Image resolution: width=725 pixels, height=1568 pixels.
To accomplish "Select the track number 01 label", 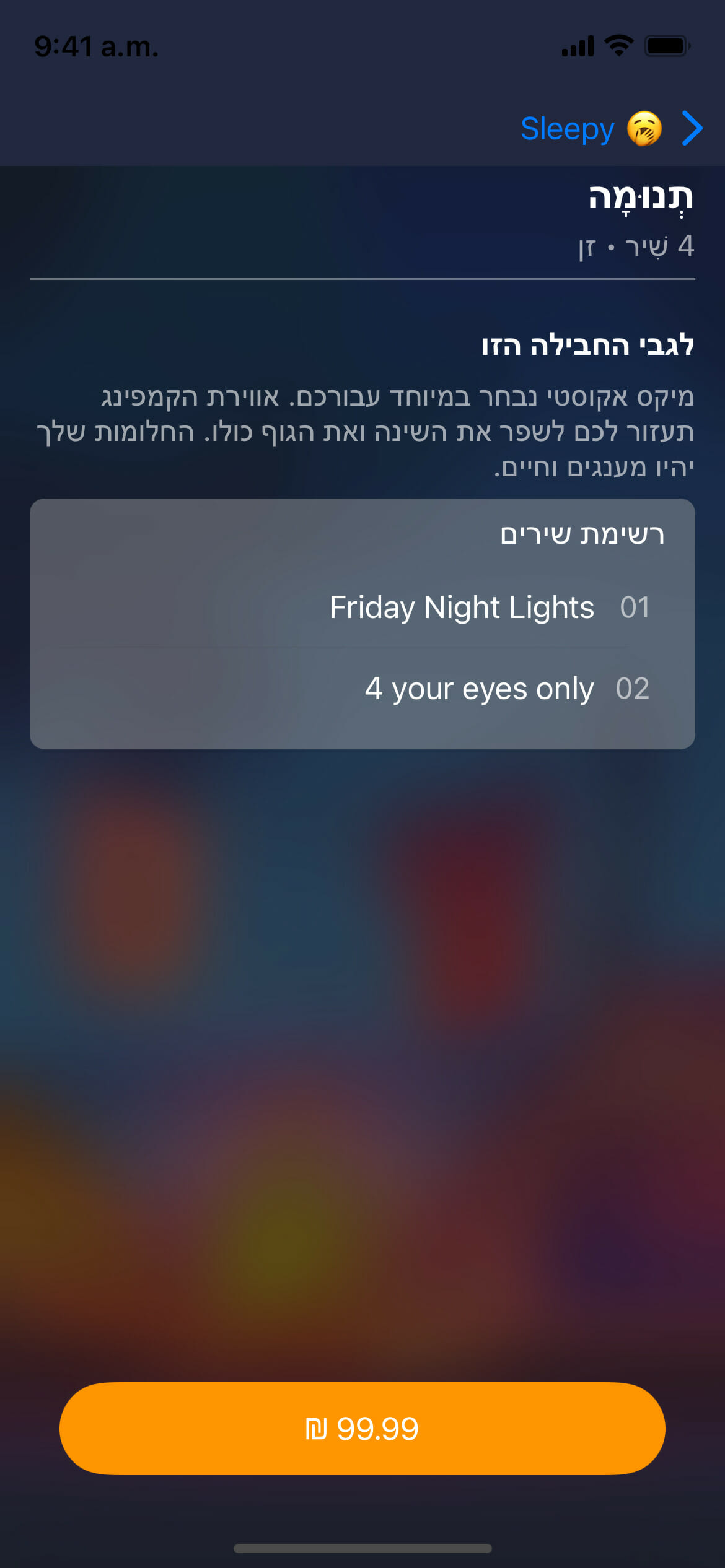I will 635,608.
